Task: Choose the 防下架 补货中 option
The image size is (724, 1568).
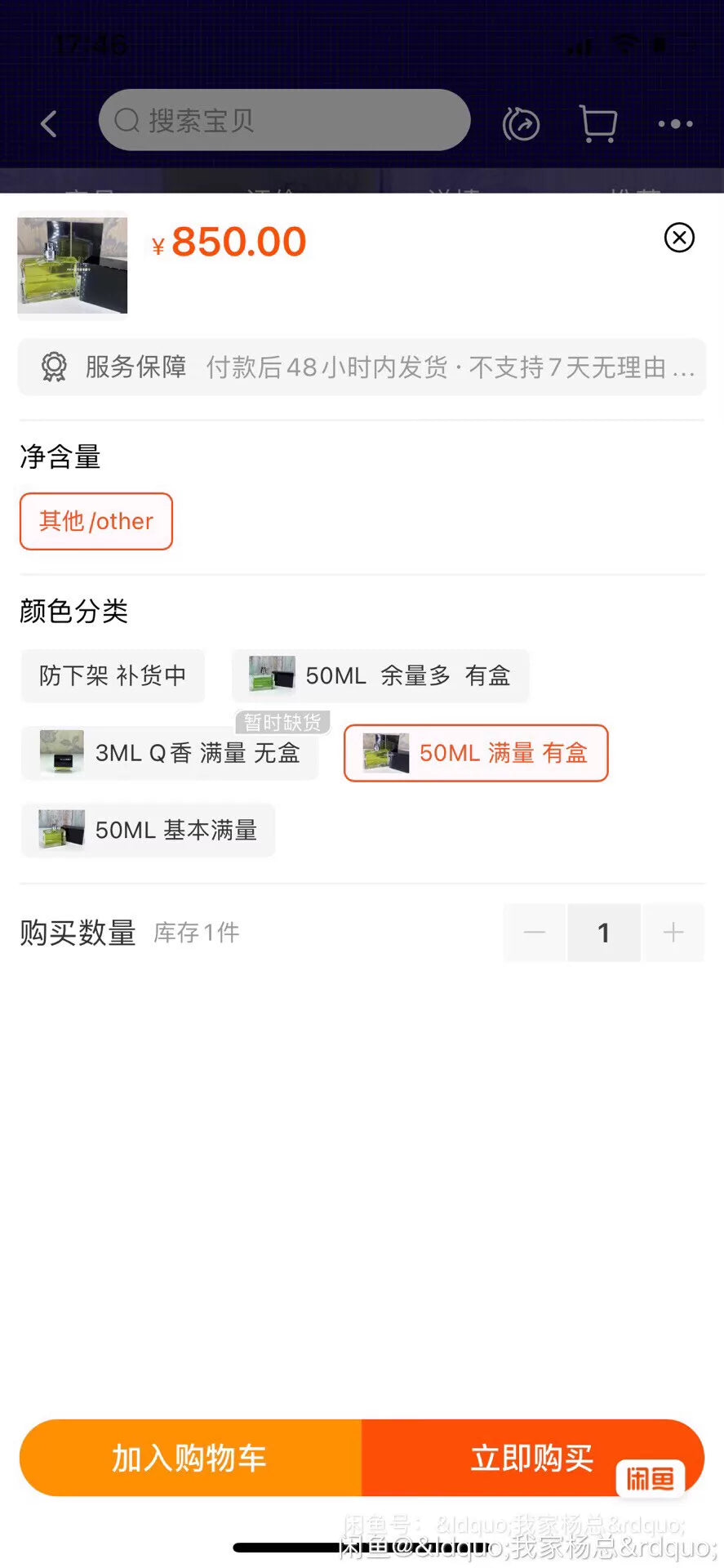Action: pos(113,675)
